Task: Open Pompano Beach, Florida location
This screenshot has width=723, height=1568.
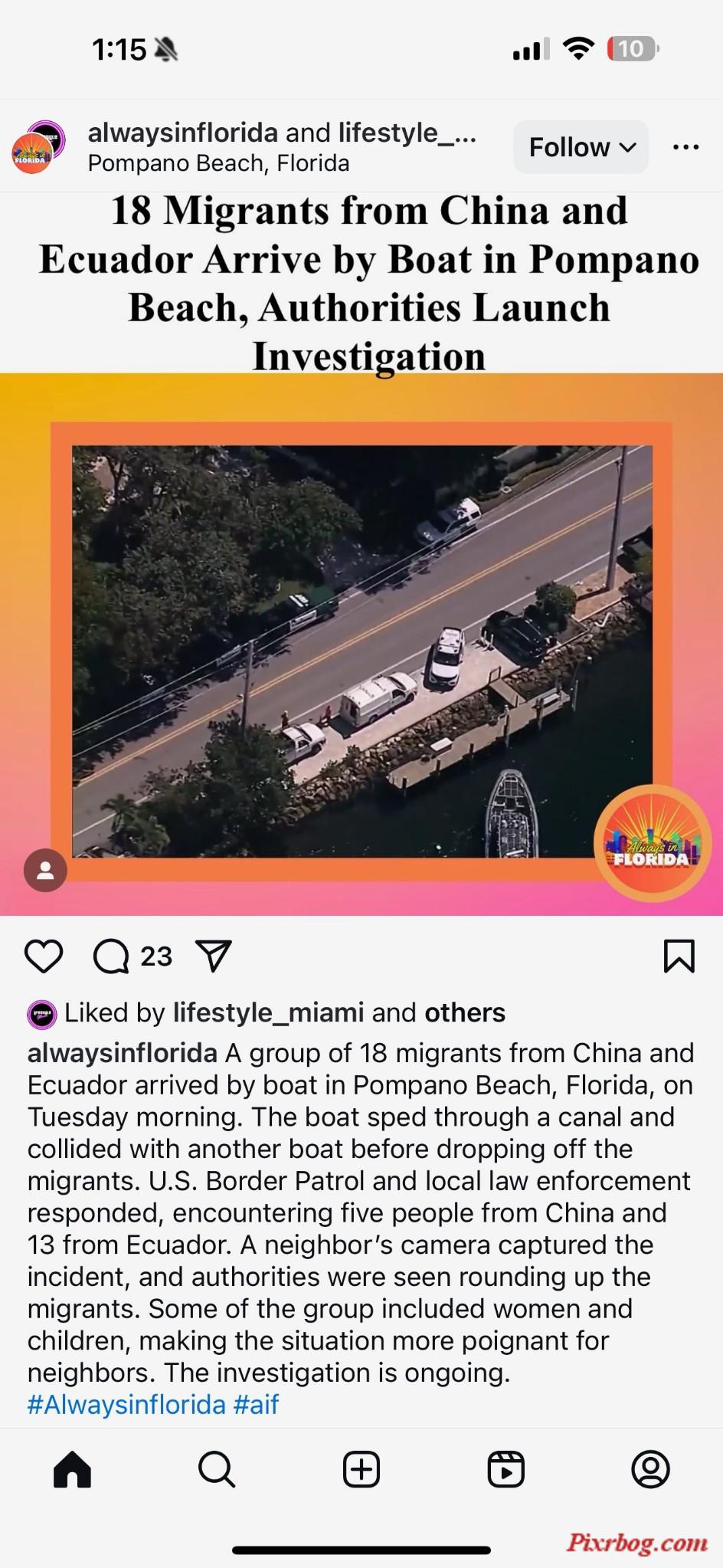Action: [218, 164]
